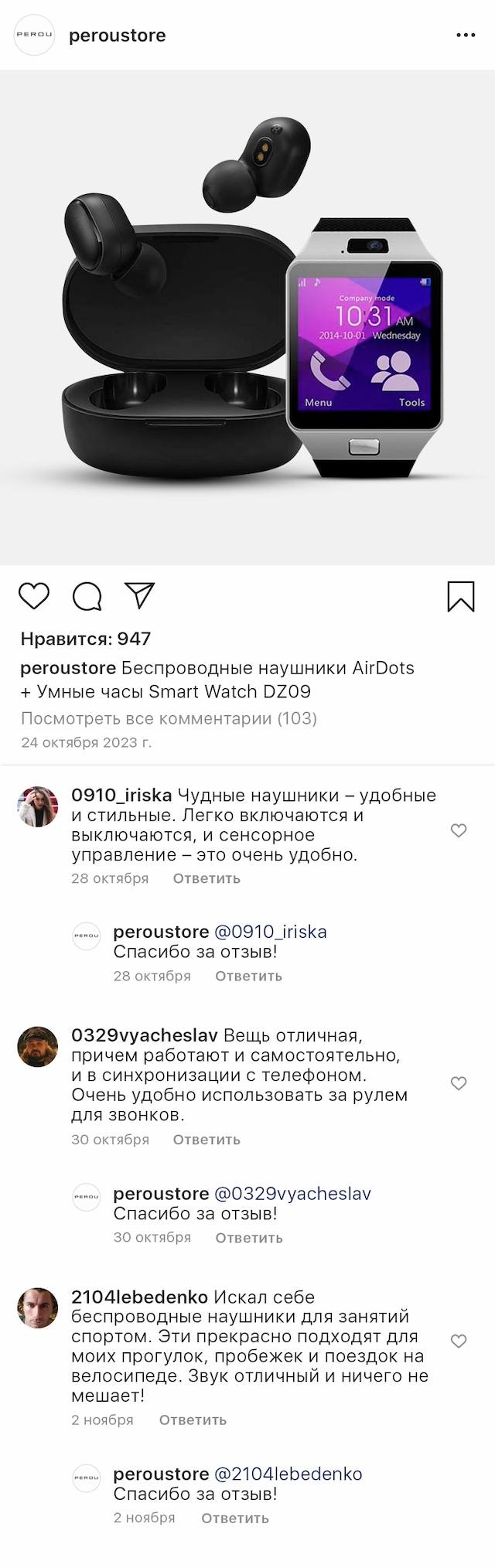Open the comment icon under the post

point(87,596)
